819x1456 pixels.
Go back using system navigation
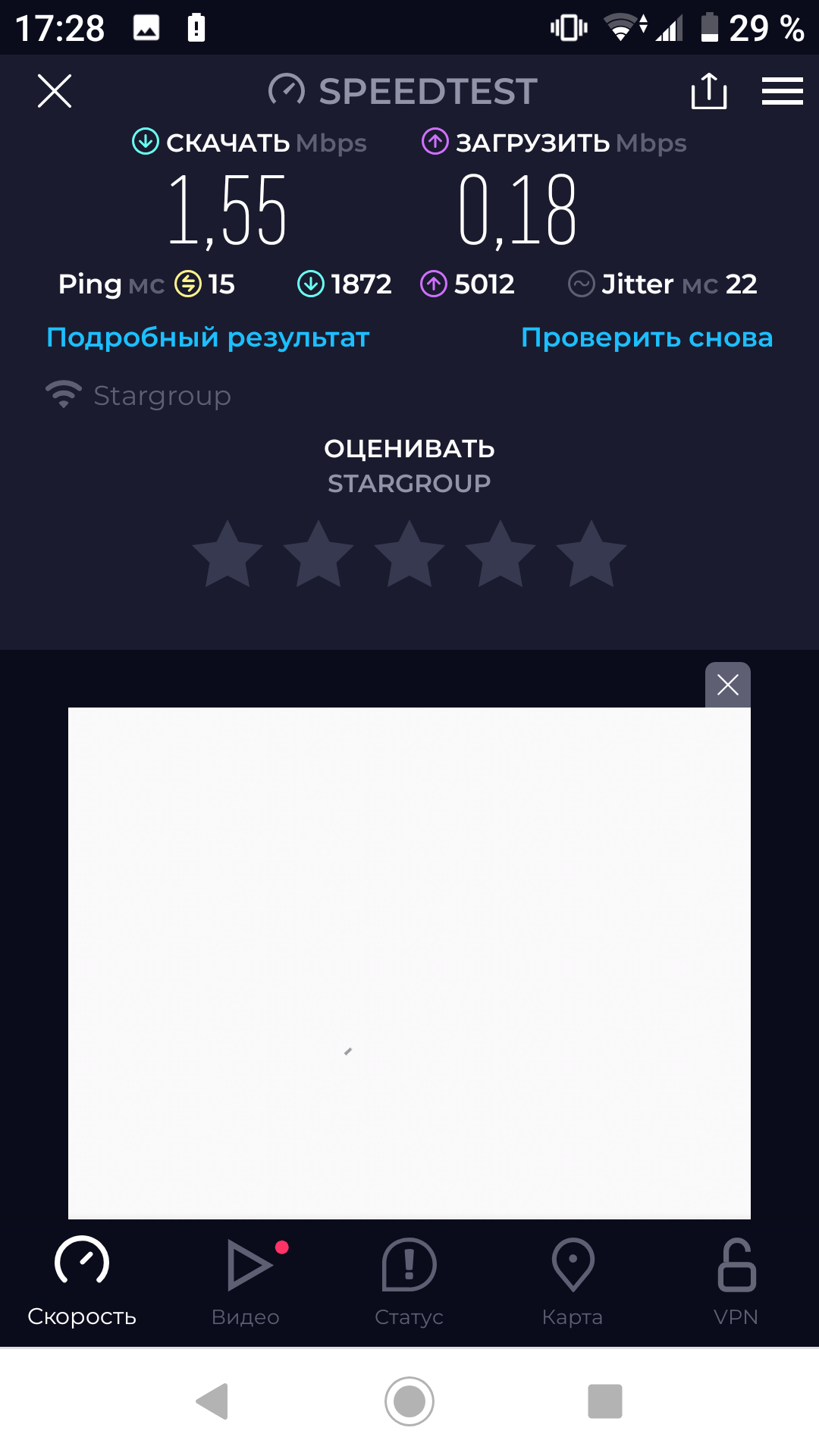(212, 1401)
